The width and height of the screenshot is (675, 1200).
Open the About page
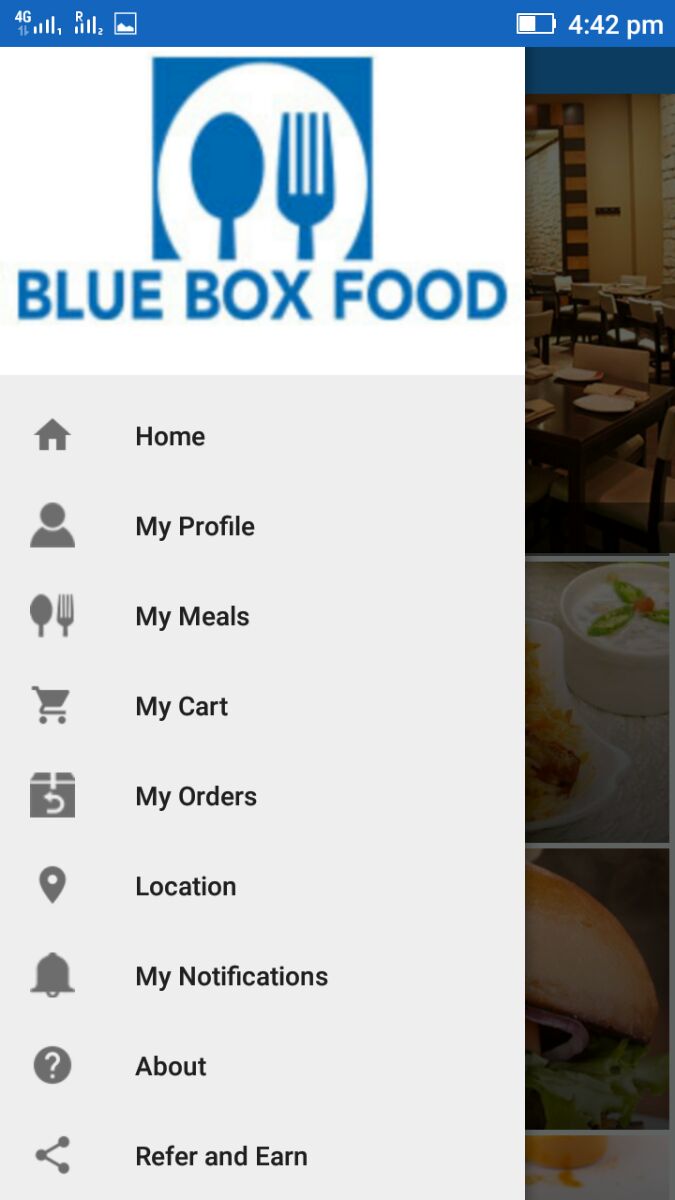pyautogui.click(x=171, y=1066)
